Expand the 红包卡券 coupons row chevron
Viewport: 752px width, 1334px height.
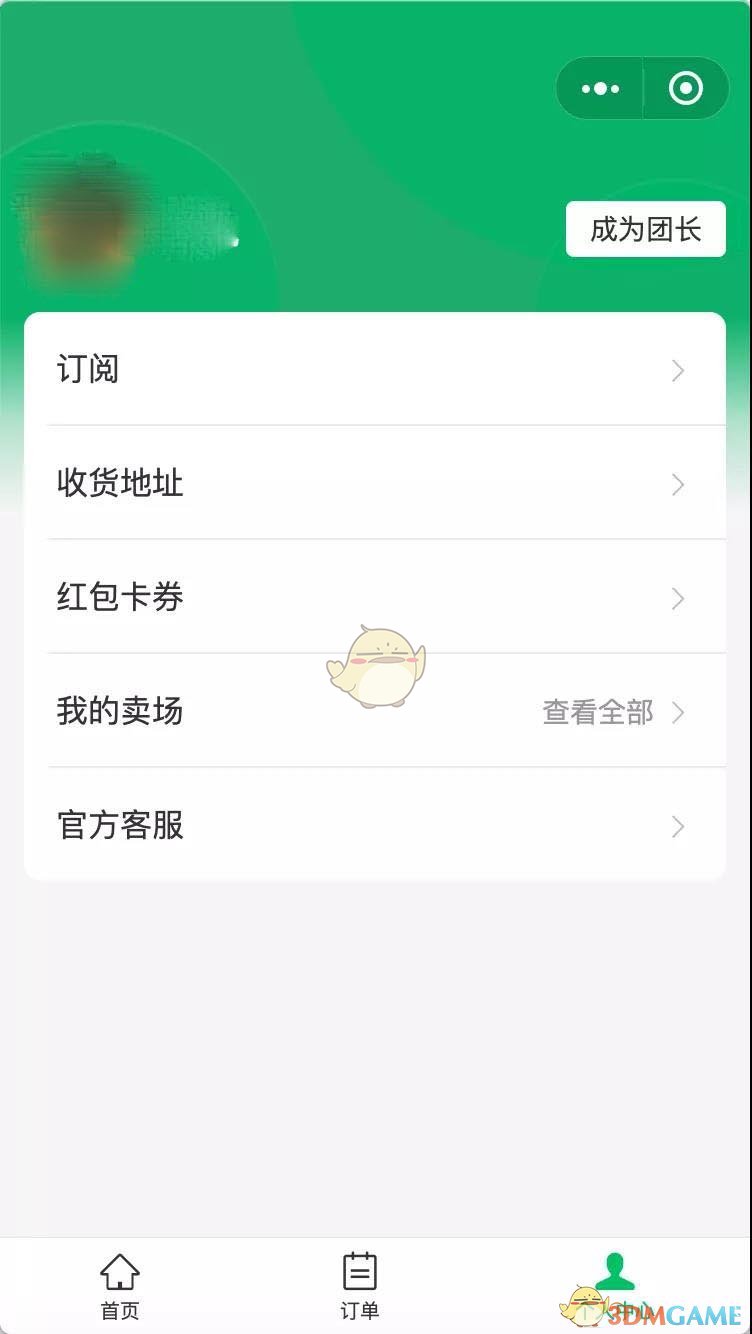(x=678, y=599)
